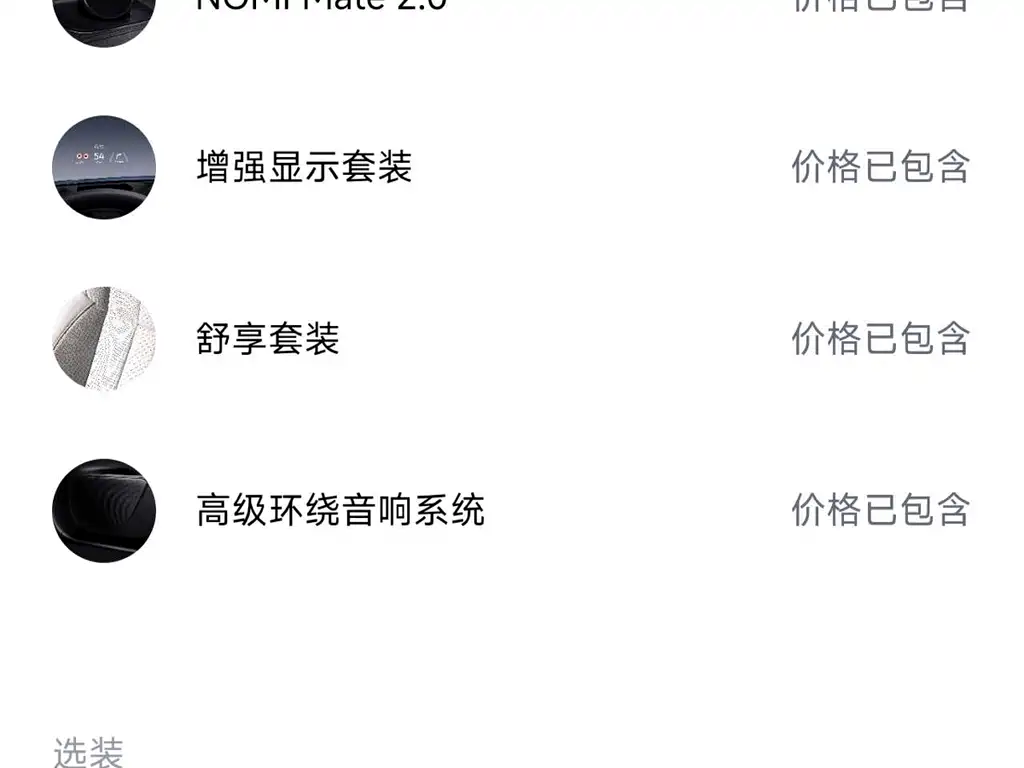Viewport: 1024px width, 768px height.
Task: Open the 增强显示套装 package details
Action: pos(304,167)
